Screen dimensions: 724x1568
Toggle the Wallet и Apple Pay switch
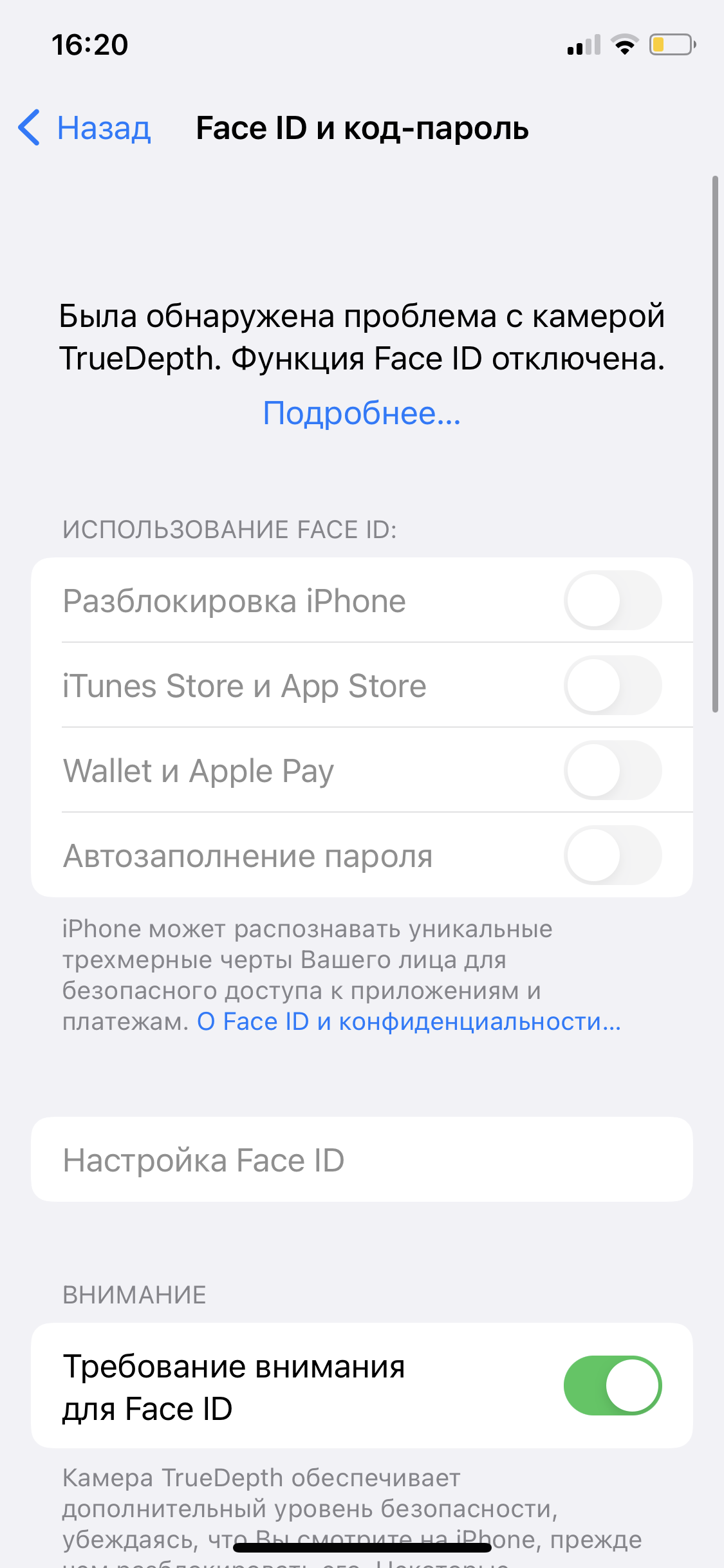(613, 770)
